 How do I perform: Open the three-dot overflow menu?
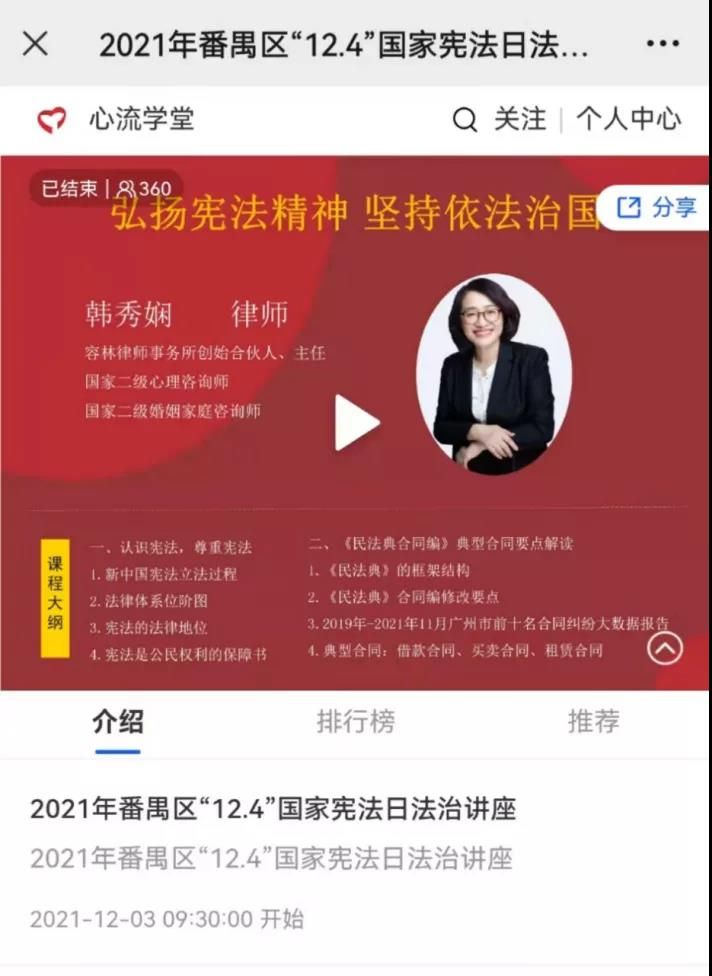point(662,44)
